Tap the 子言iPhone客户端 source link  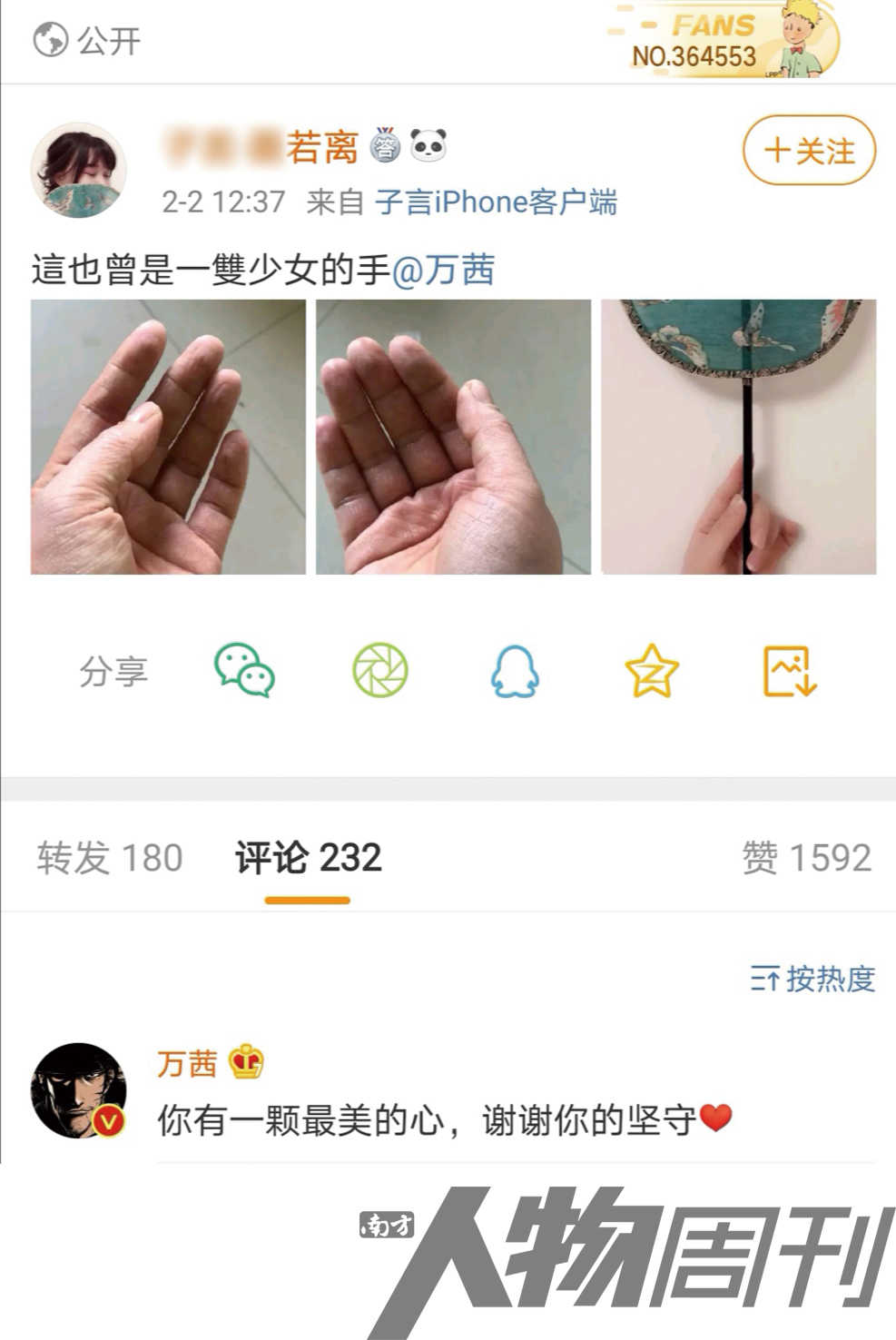pyautogui.click(x=496, y=202)
